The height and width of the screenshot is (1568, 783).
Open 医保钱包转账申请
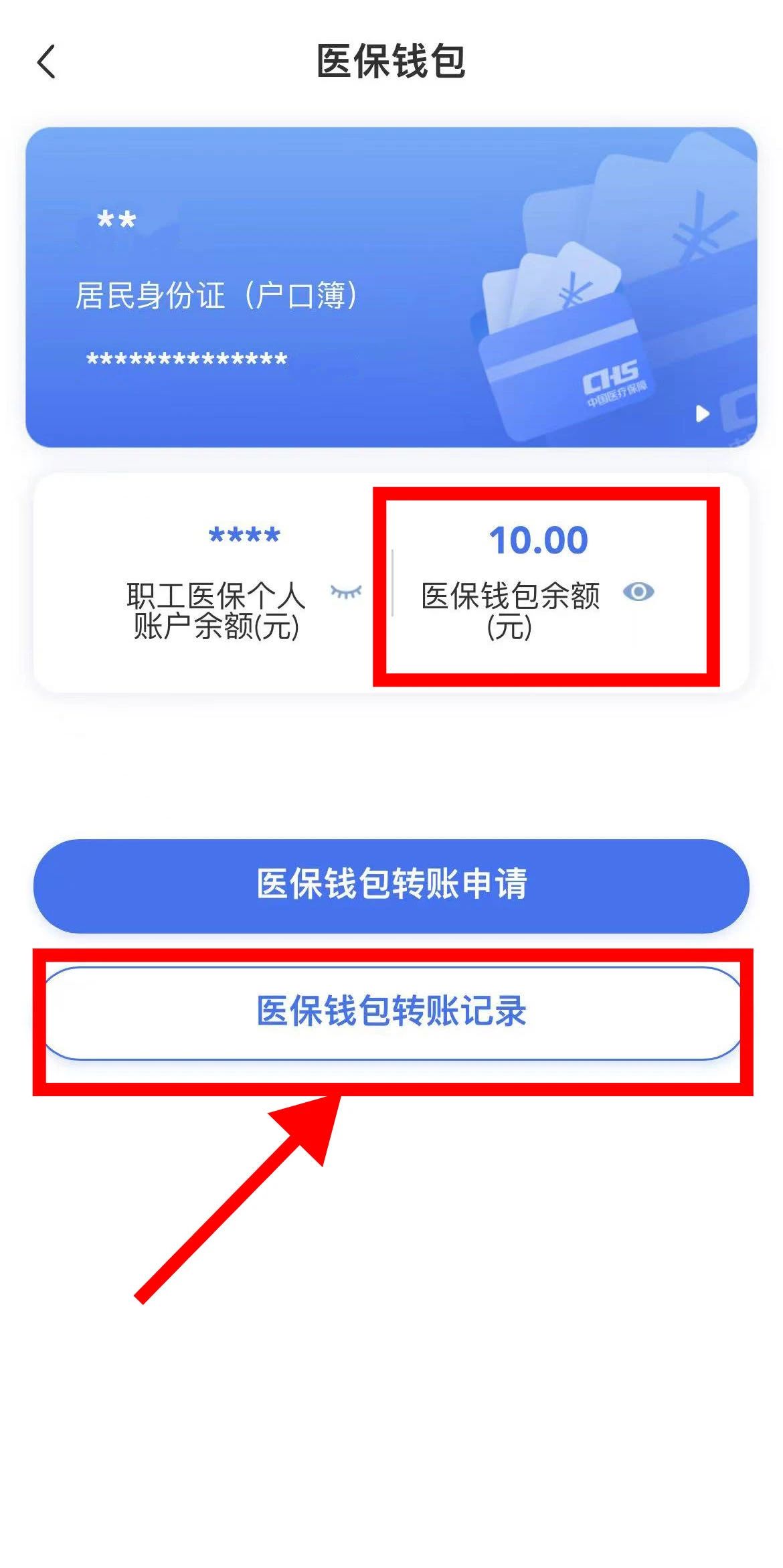391,885
